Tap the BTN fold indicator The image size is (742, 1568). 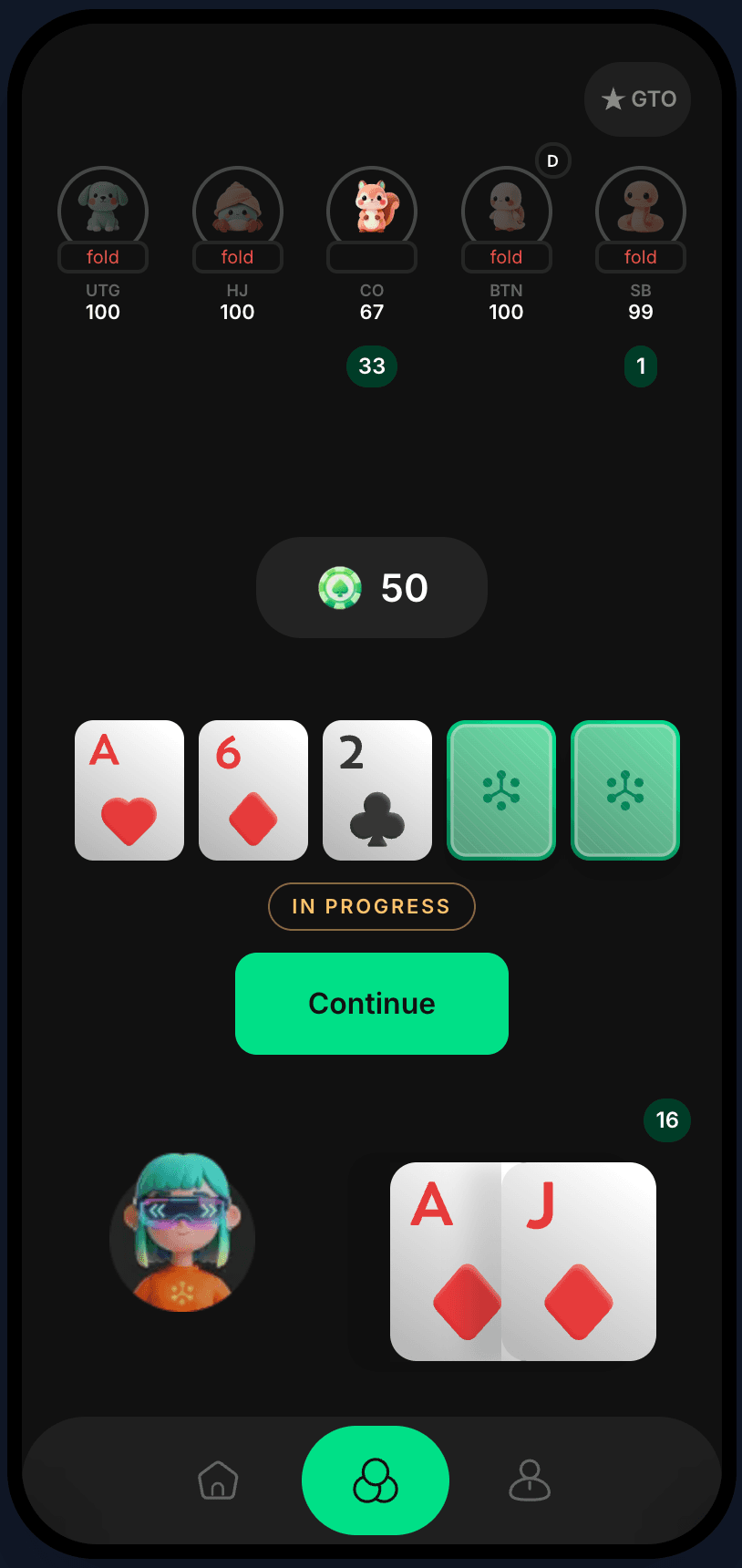(x=506, y=257)
